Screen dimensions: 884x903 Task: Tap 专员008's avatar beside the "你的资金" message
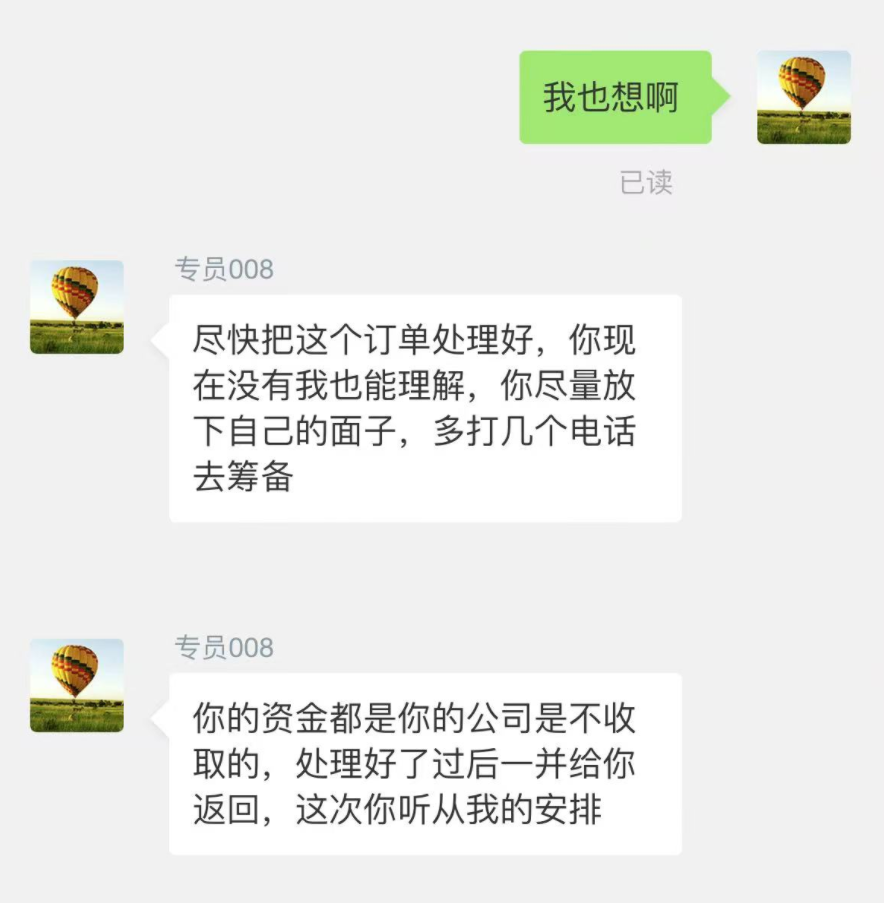77,685
